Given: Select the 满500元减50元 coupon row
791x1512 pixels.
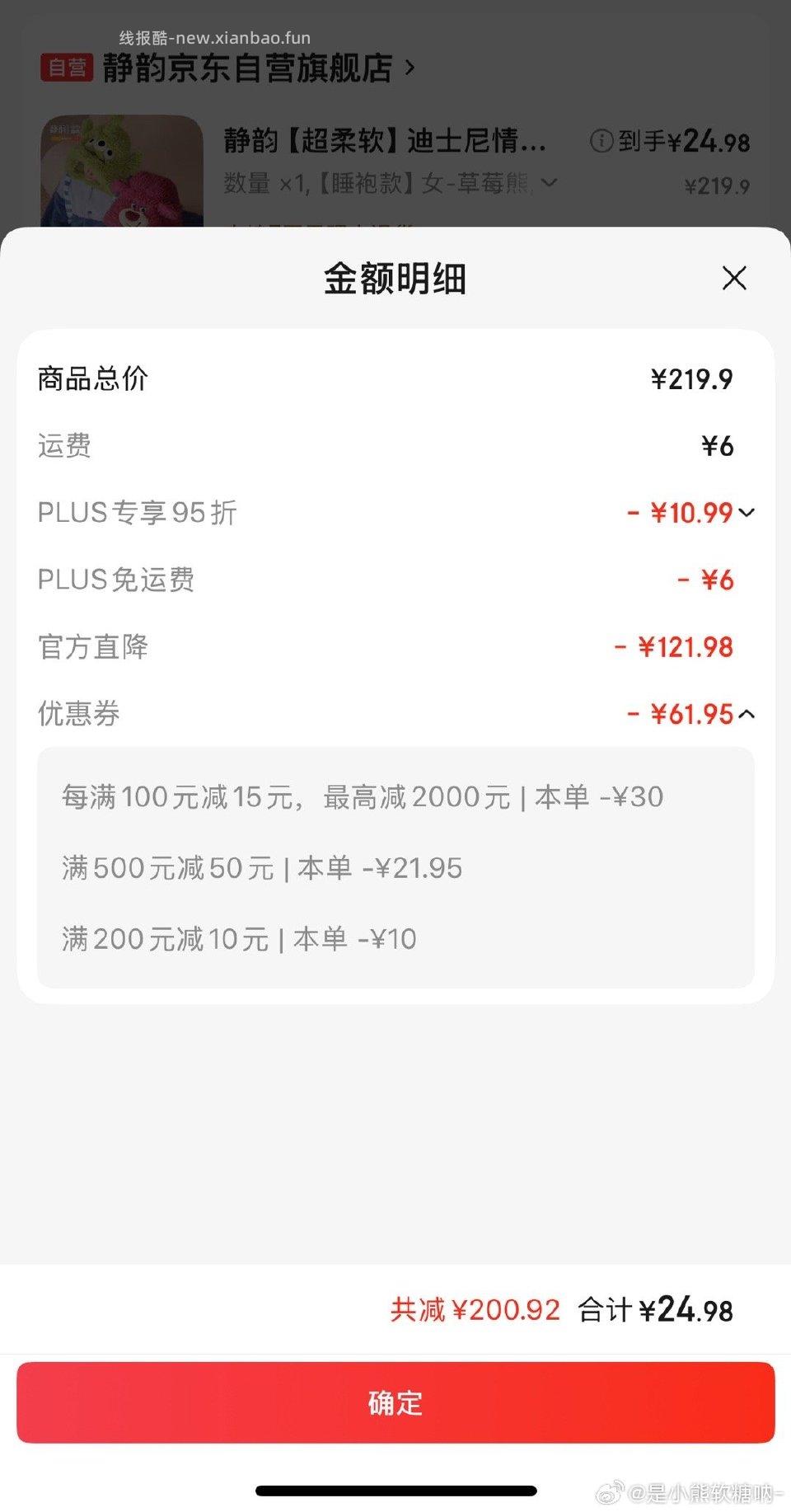Looking at the screenshot, I should coord(262,867).
